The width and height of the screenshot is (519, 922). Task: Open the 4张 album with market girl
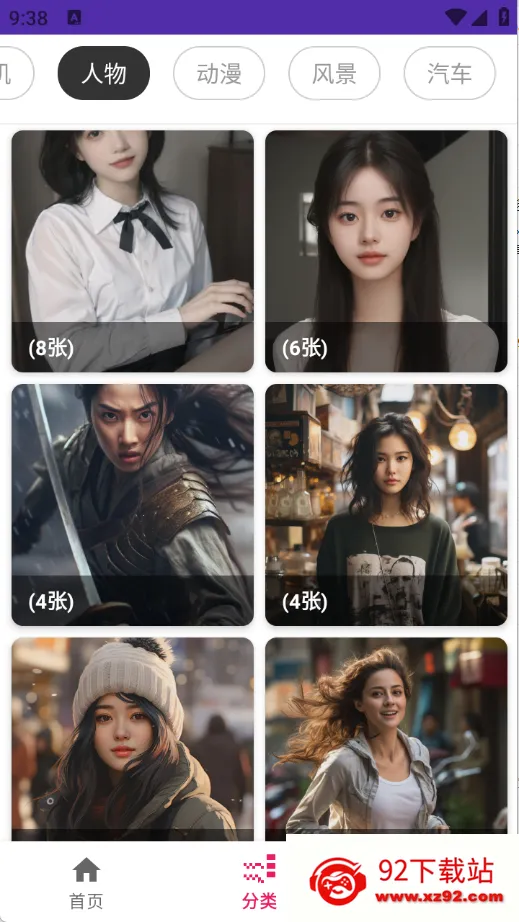click(386, 505)
